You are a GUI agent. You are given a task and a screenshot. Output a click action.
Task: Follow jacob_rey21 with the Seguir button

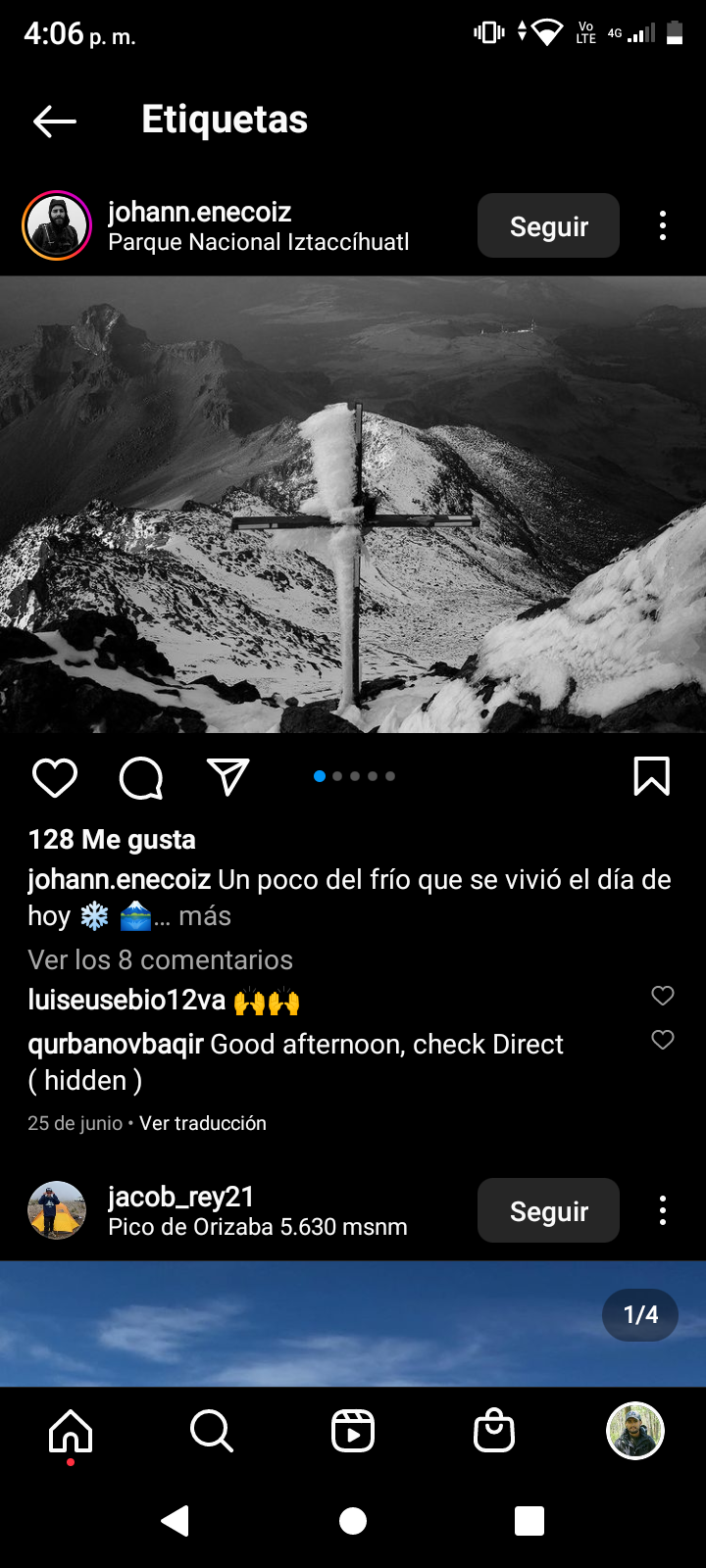[x=548, y=1211]
